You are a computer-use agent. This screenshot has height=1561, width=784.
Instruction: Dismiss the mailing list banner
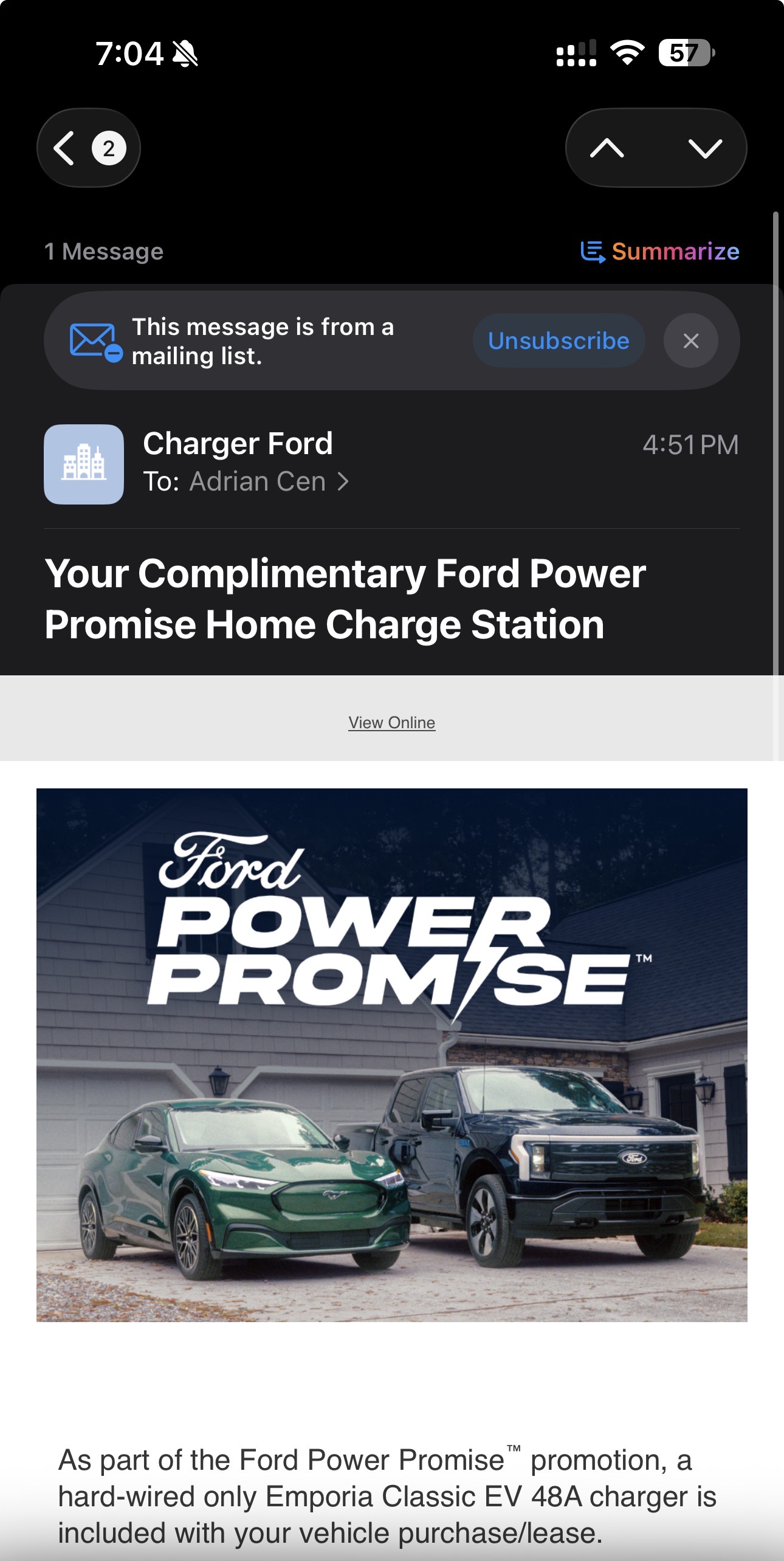tap(690, 340)
